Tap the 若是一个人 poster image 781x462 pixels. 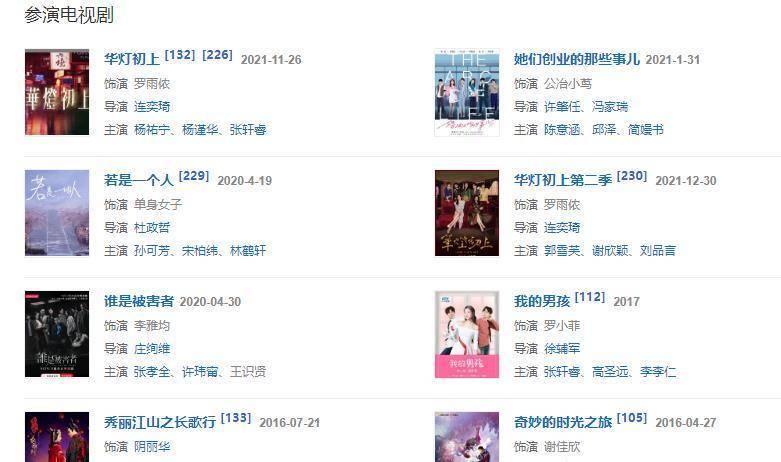click(x=57, y=213)
